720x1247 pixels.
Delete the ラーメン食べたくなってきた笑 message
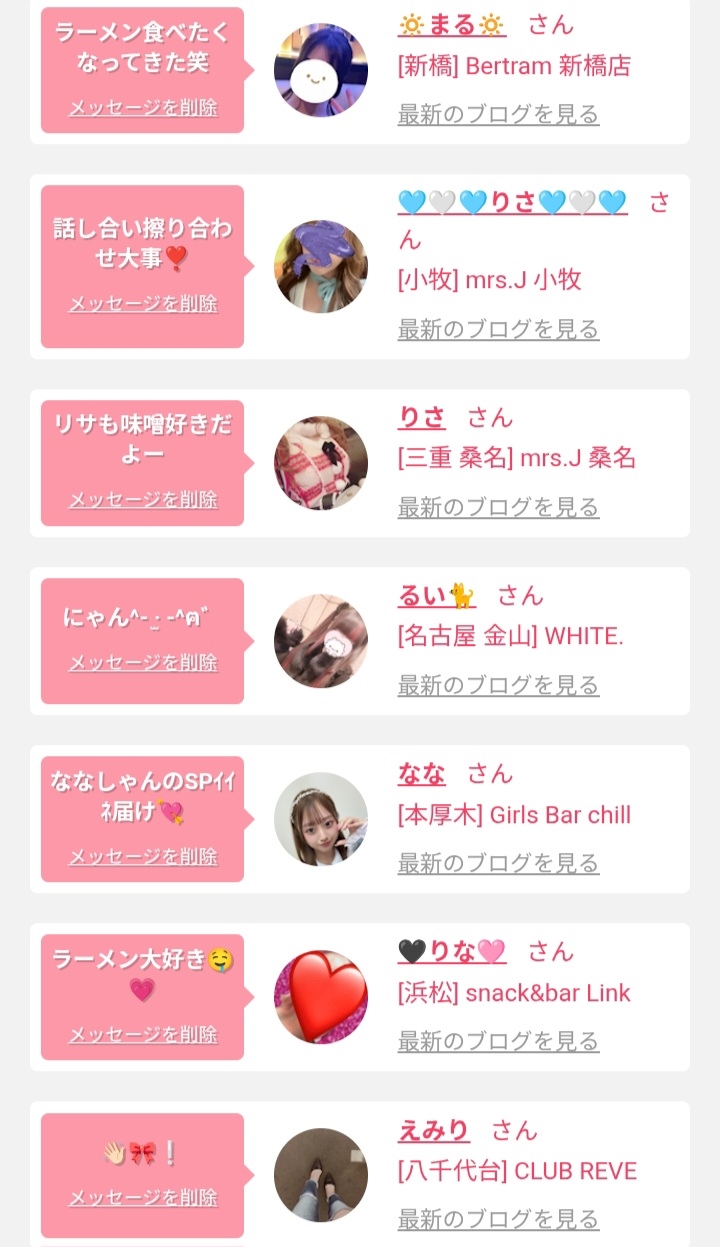pos(142,107)
